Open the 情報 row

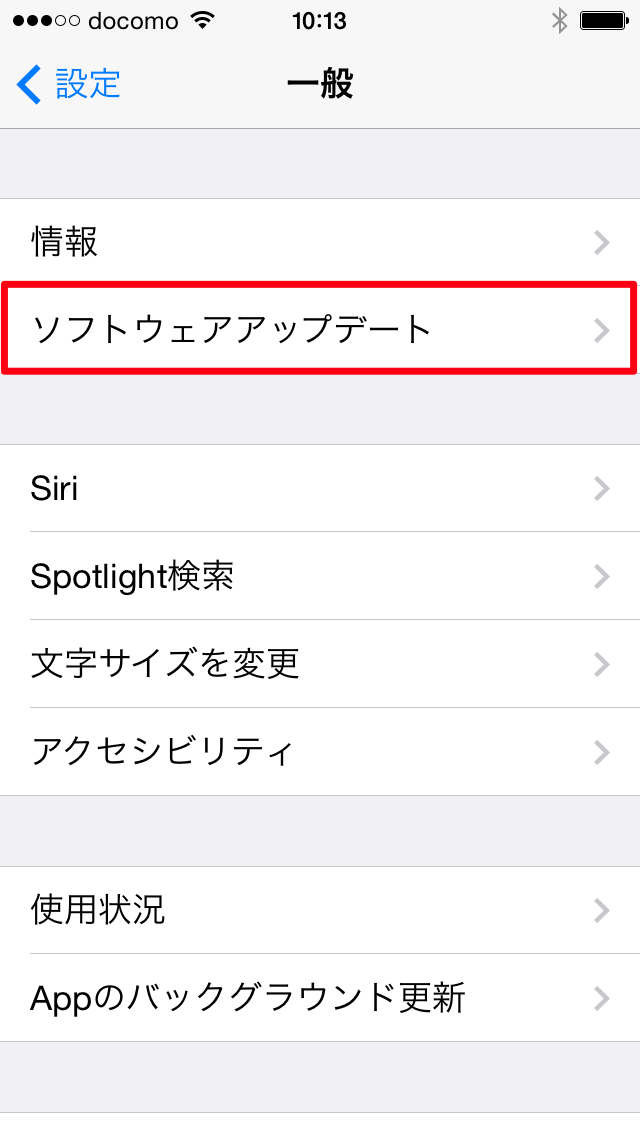coord(320,242)
